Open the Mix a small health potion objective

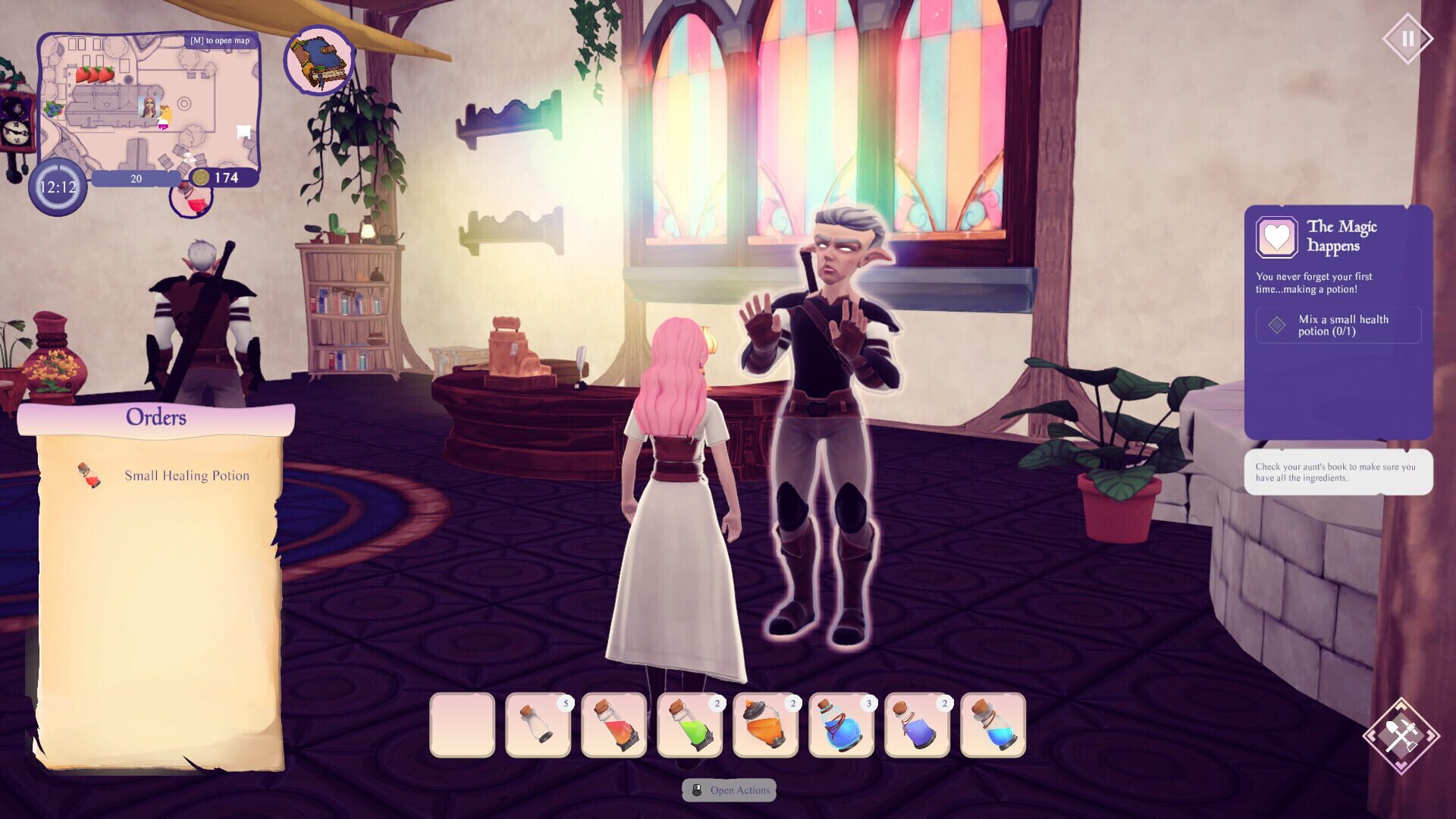(x=1338, y=325)
